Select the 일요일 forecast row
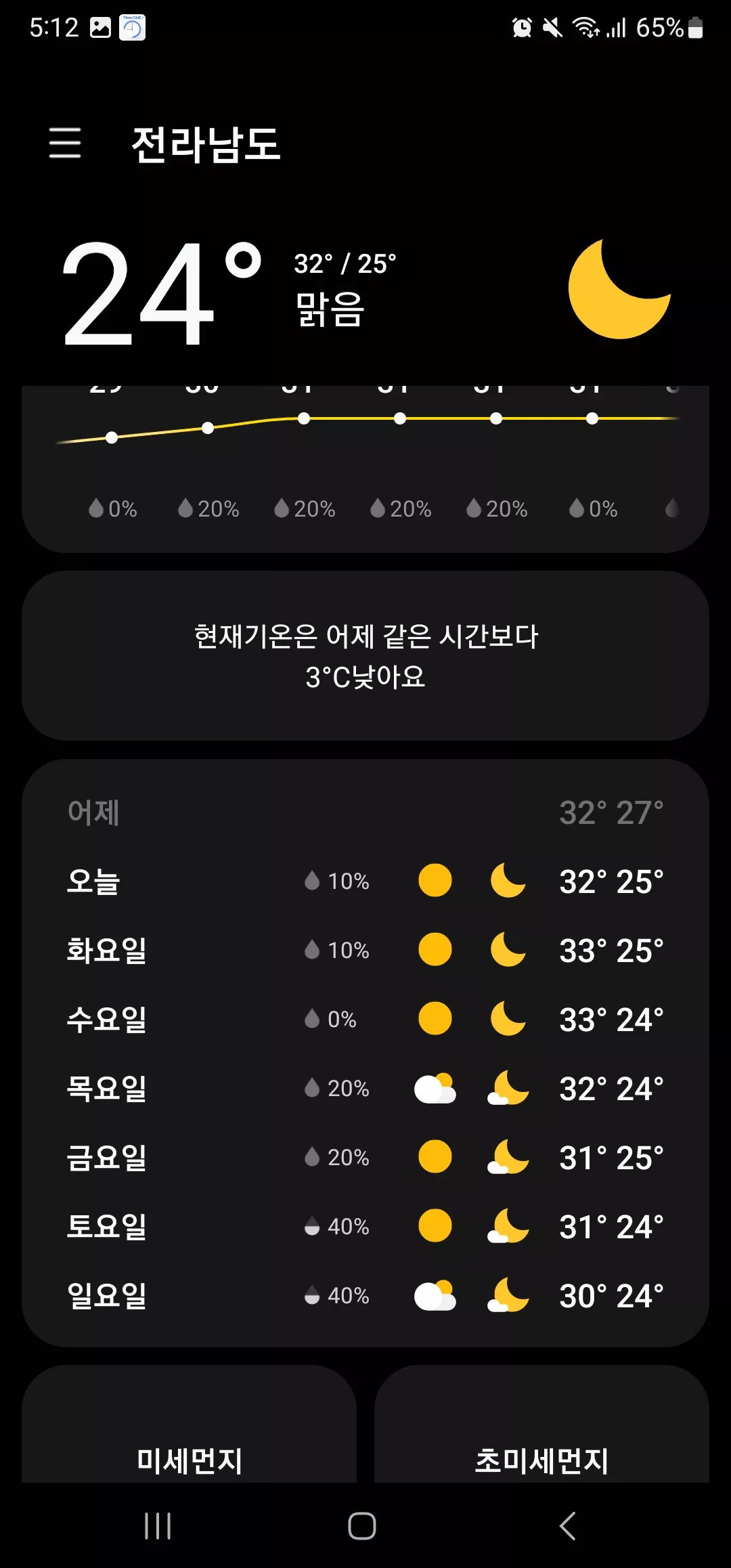 [365, 1295]
